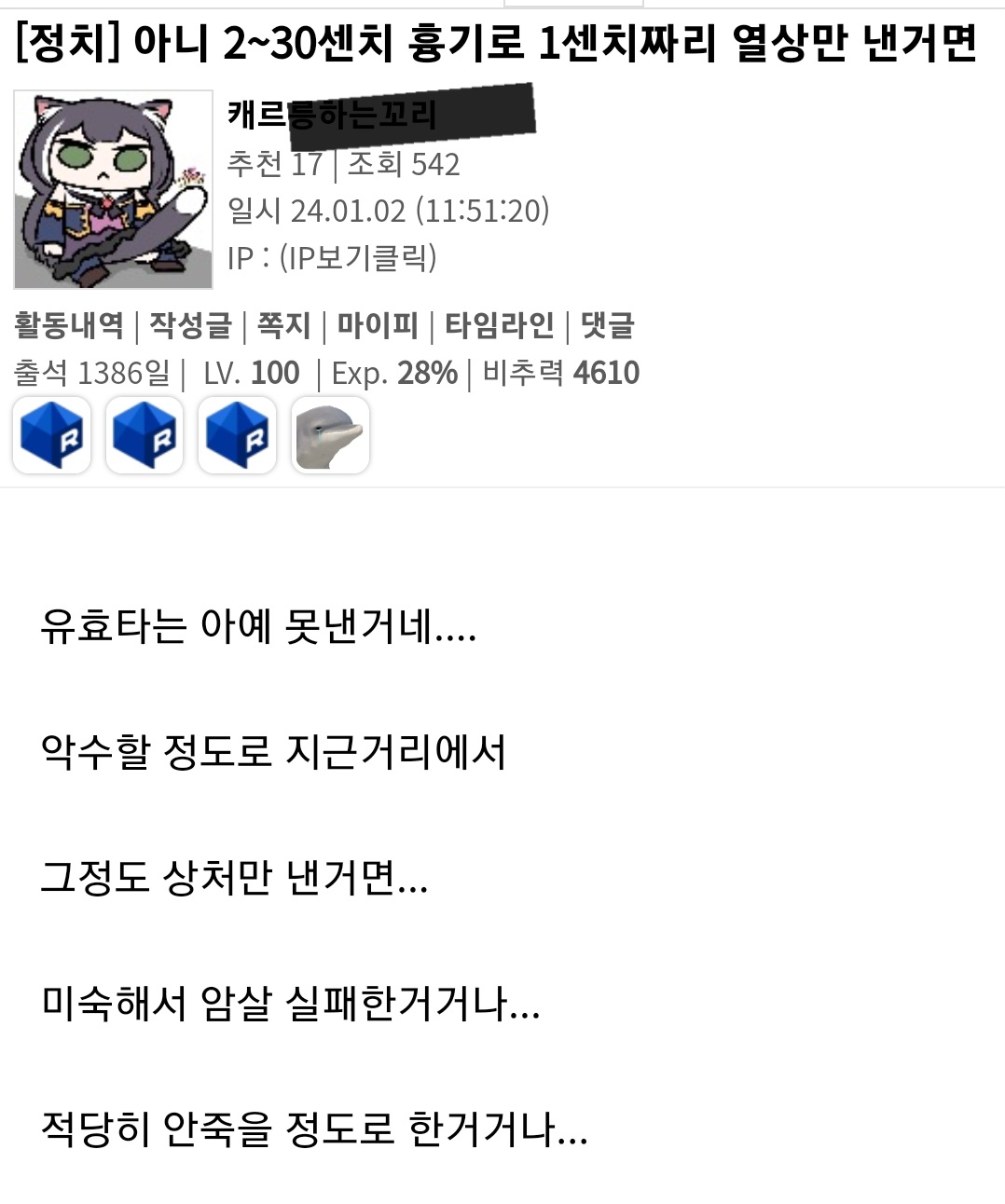Tap the dolphin badge icon
1005x1204 pixels.
point(331,435)
